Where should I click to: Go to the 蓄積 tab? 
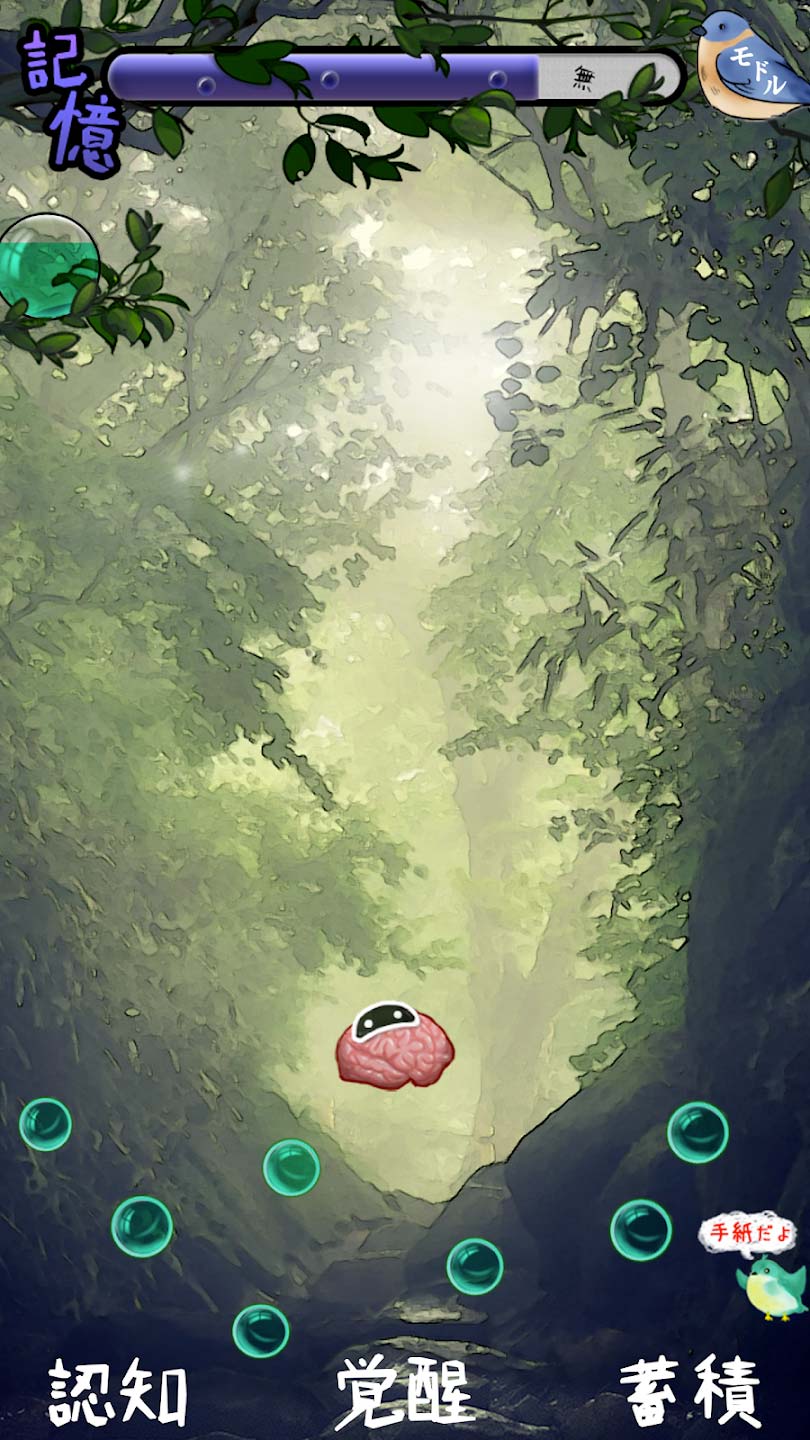[690, 1392]
